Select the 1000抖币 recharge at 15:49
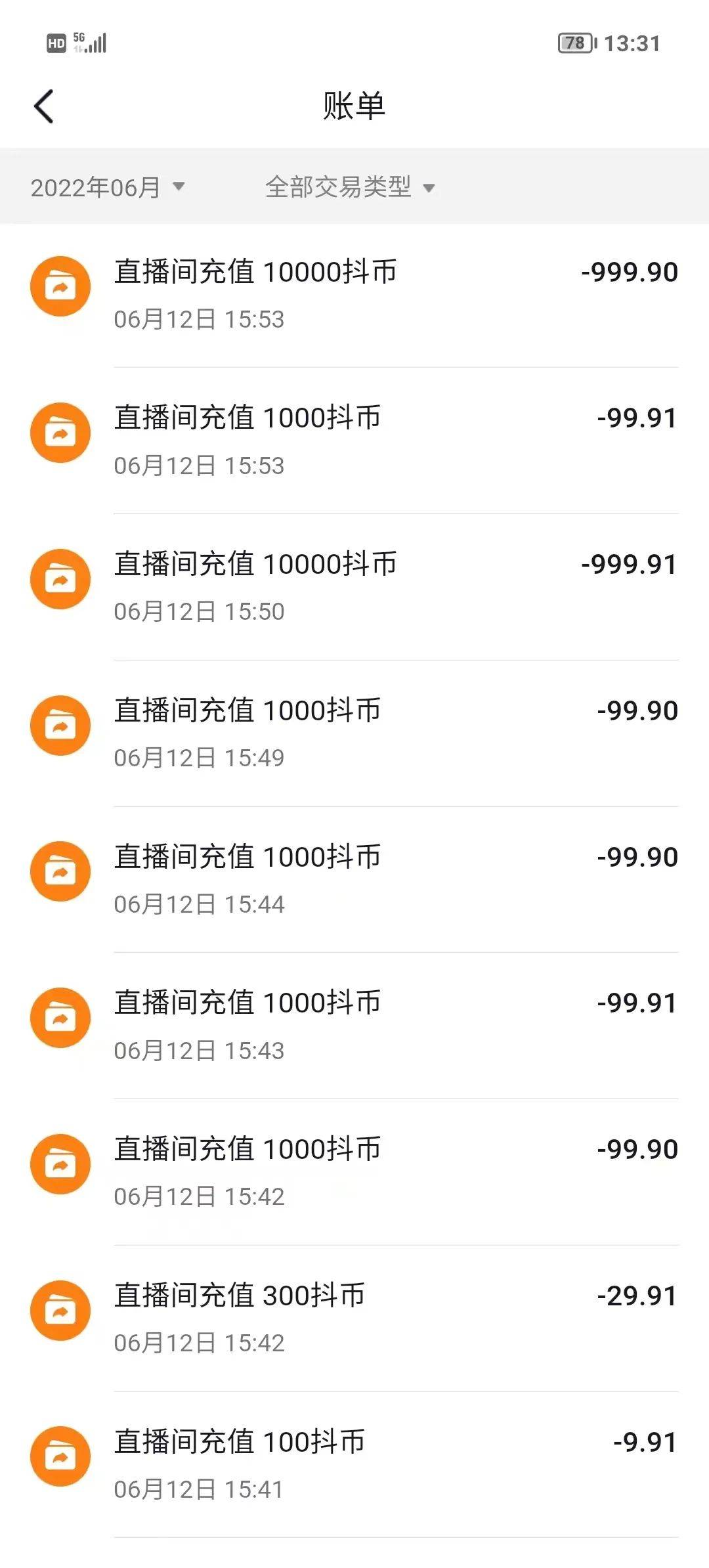709x1568 pixels. point(354,733)
